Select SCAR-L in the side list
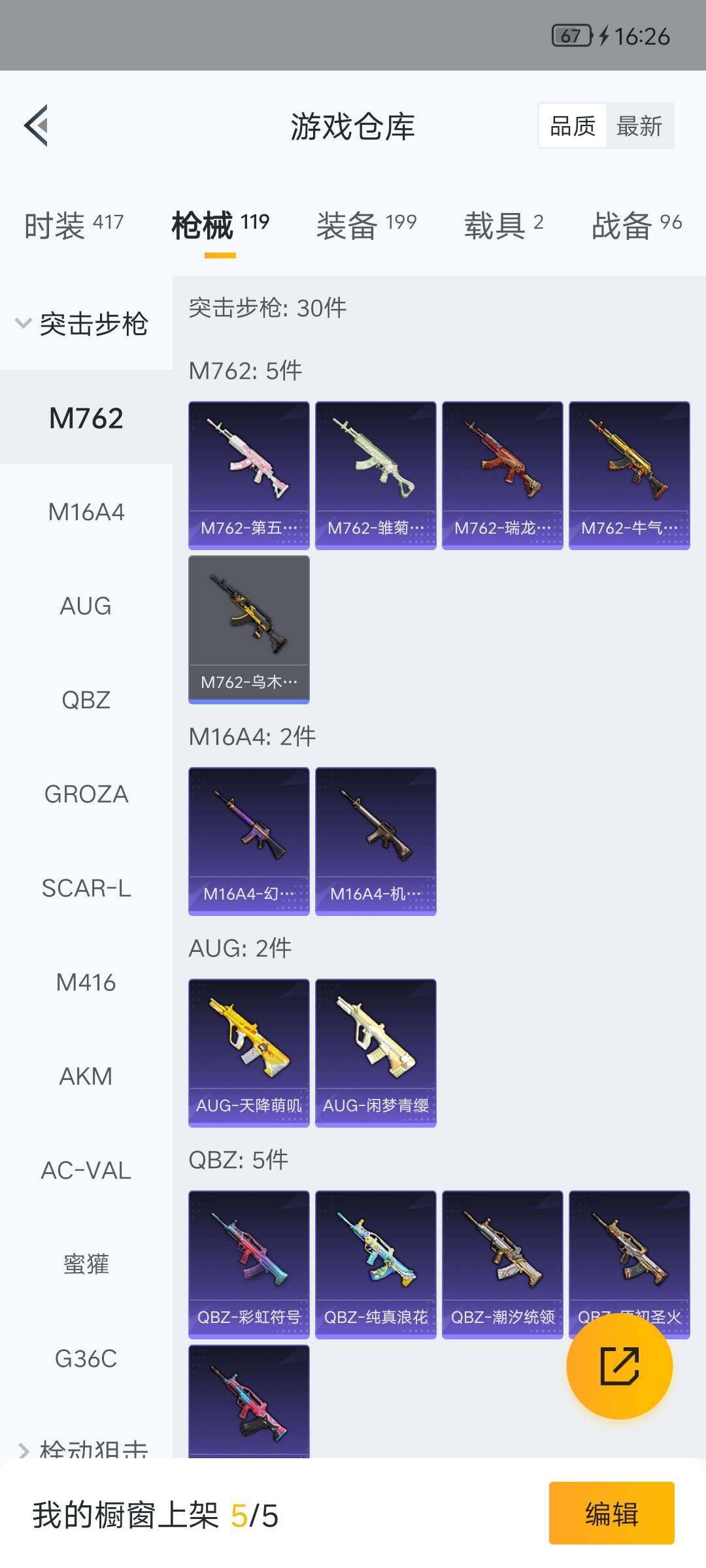706x1568 pixels. pos(86,889)
